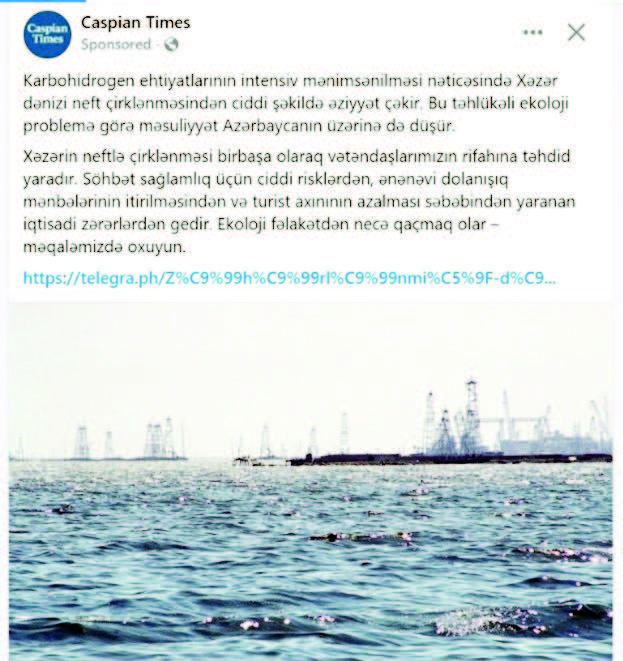623x661 pixels.
Task: Open the Caspian Times page name
Action: [135, 22]
